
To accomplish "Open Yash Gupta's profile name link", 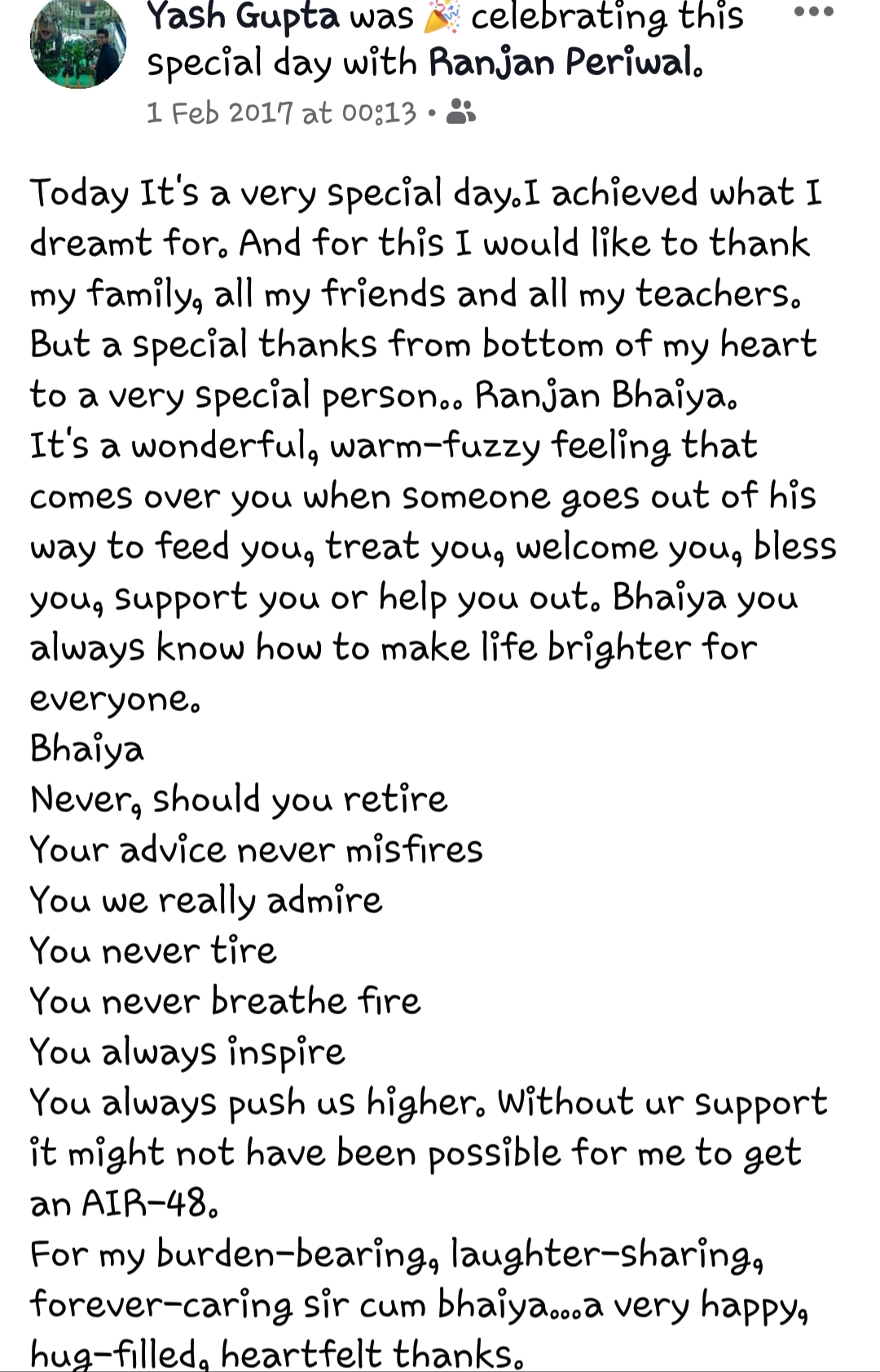I will (242, 16).
